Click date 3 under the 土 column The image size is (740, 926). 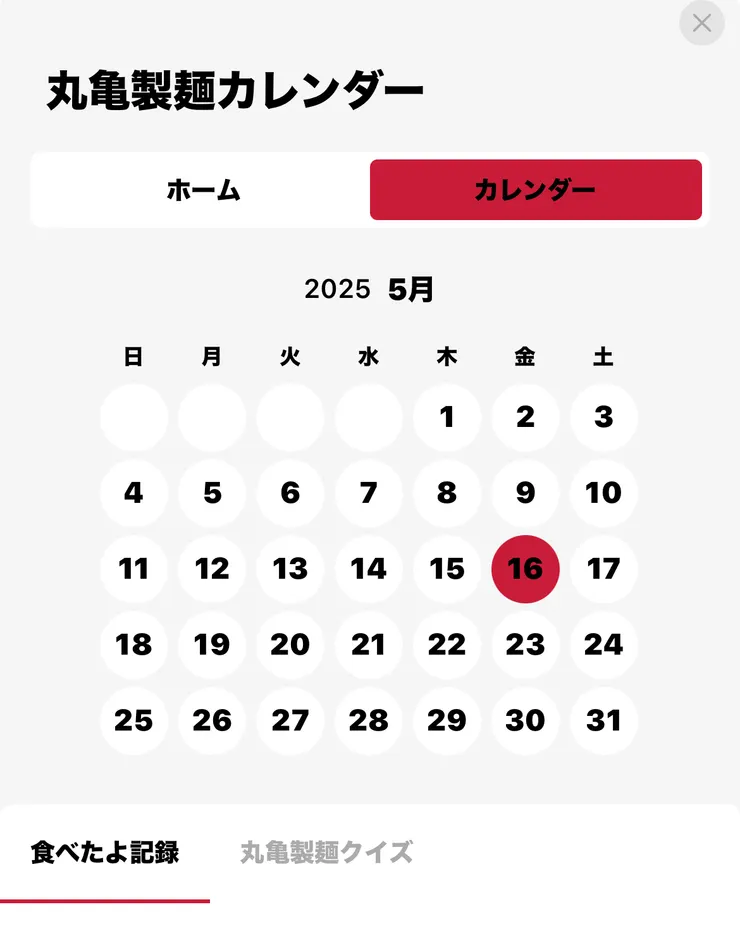coord(603,417)
